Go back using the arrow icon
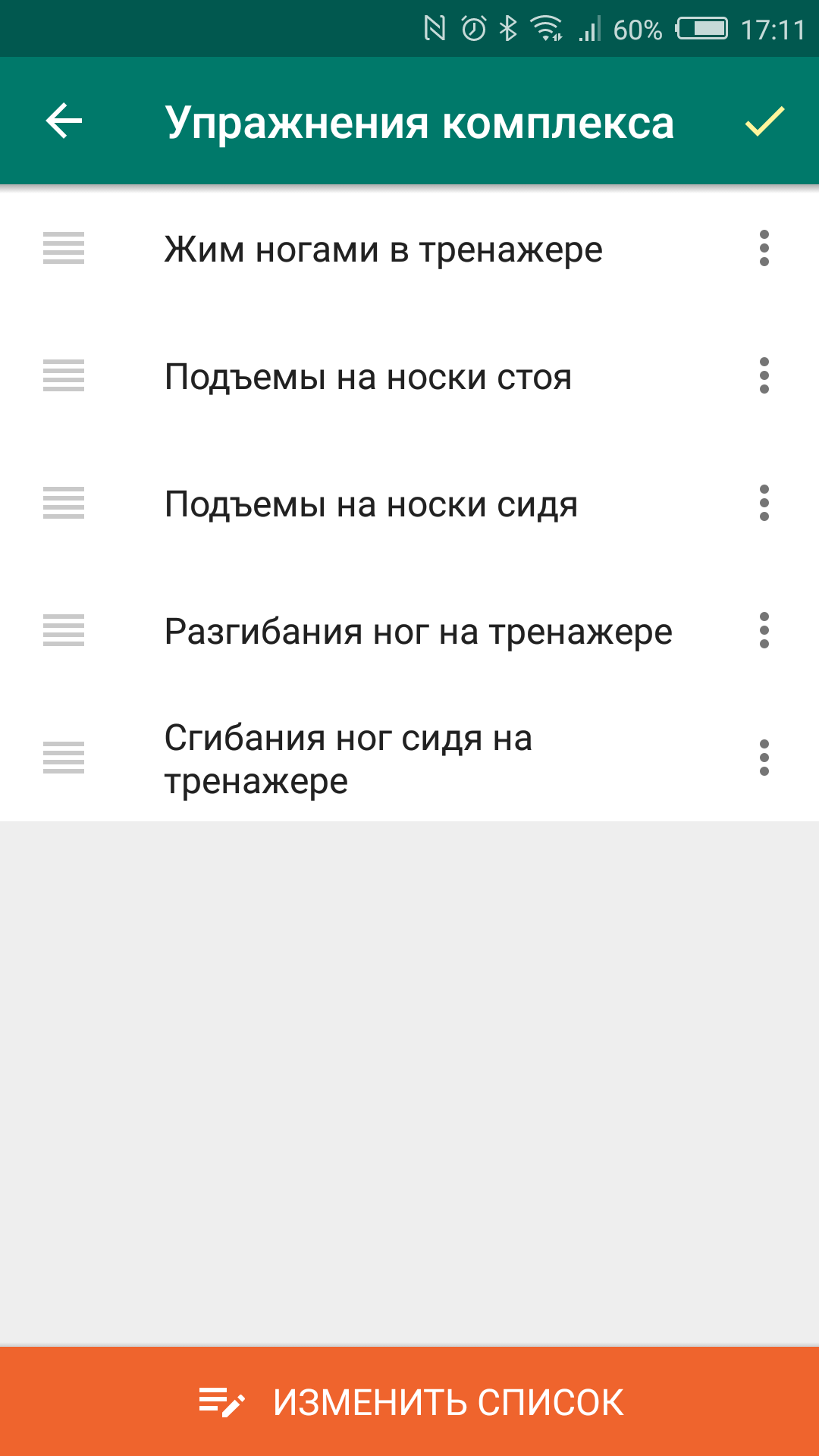Screen dimensions: 819x1456 64,121
